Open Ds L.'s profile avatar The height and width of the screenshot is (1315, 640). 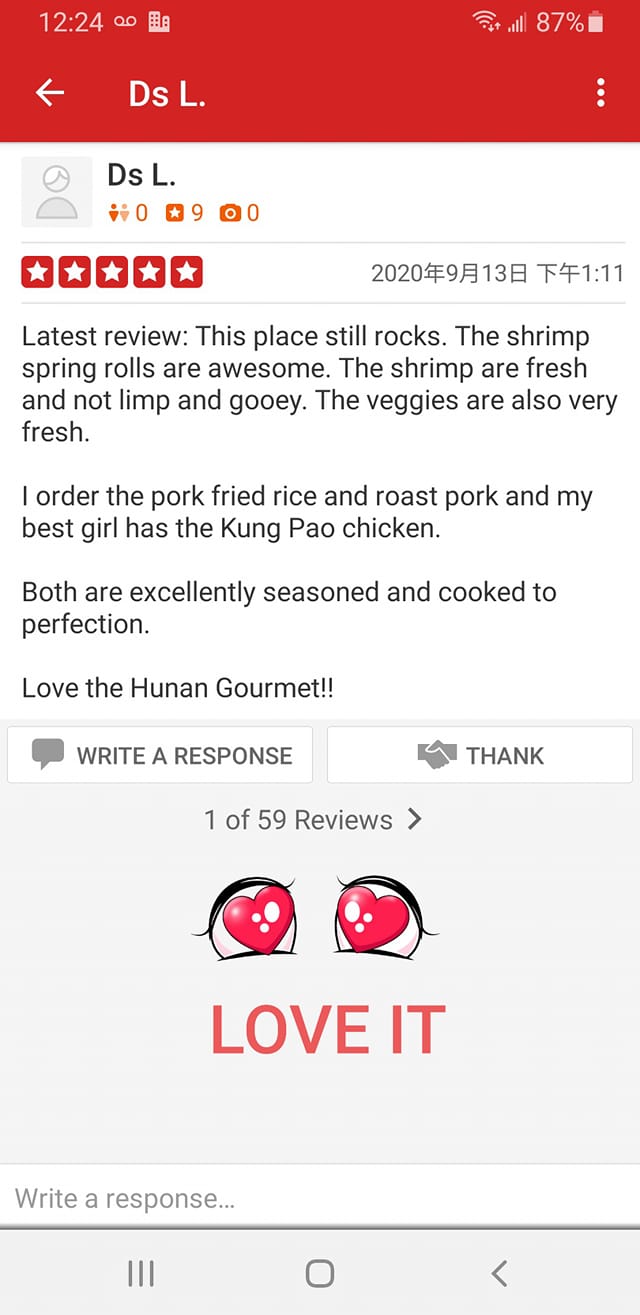(x=56, y=192)
